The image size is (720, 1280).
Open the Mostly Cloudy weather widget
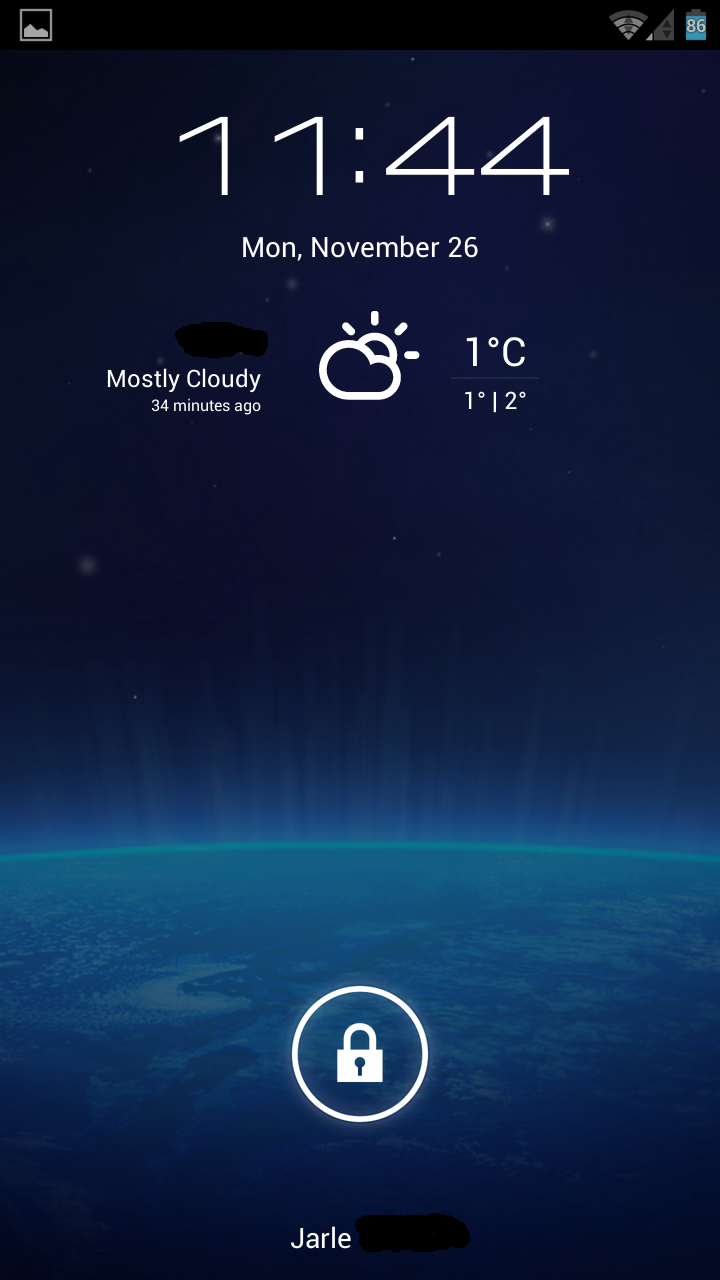321,364
